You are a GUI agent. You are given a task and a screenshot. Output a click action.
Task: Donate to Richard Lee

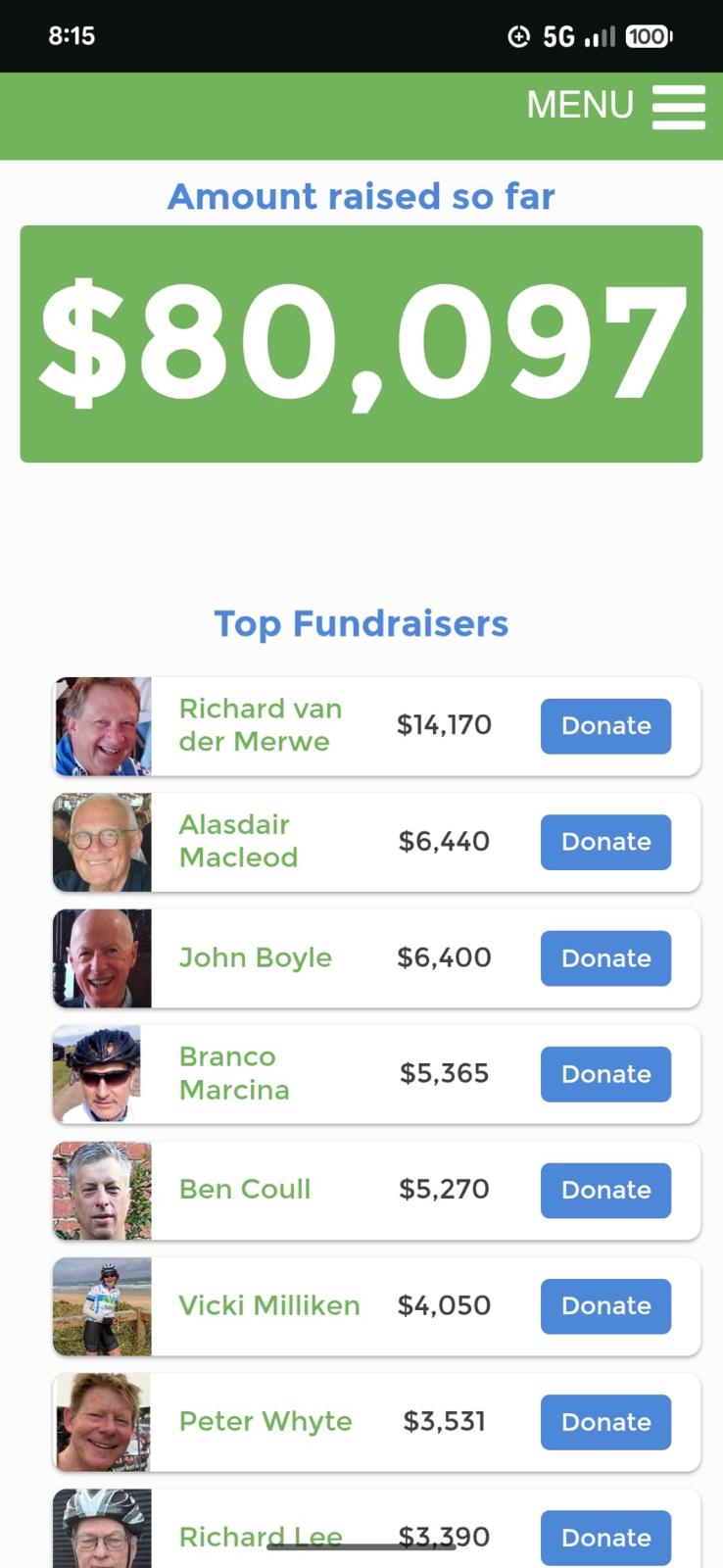tap(605, 1538)
